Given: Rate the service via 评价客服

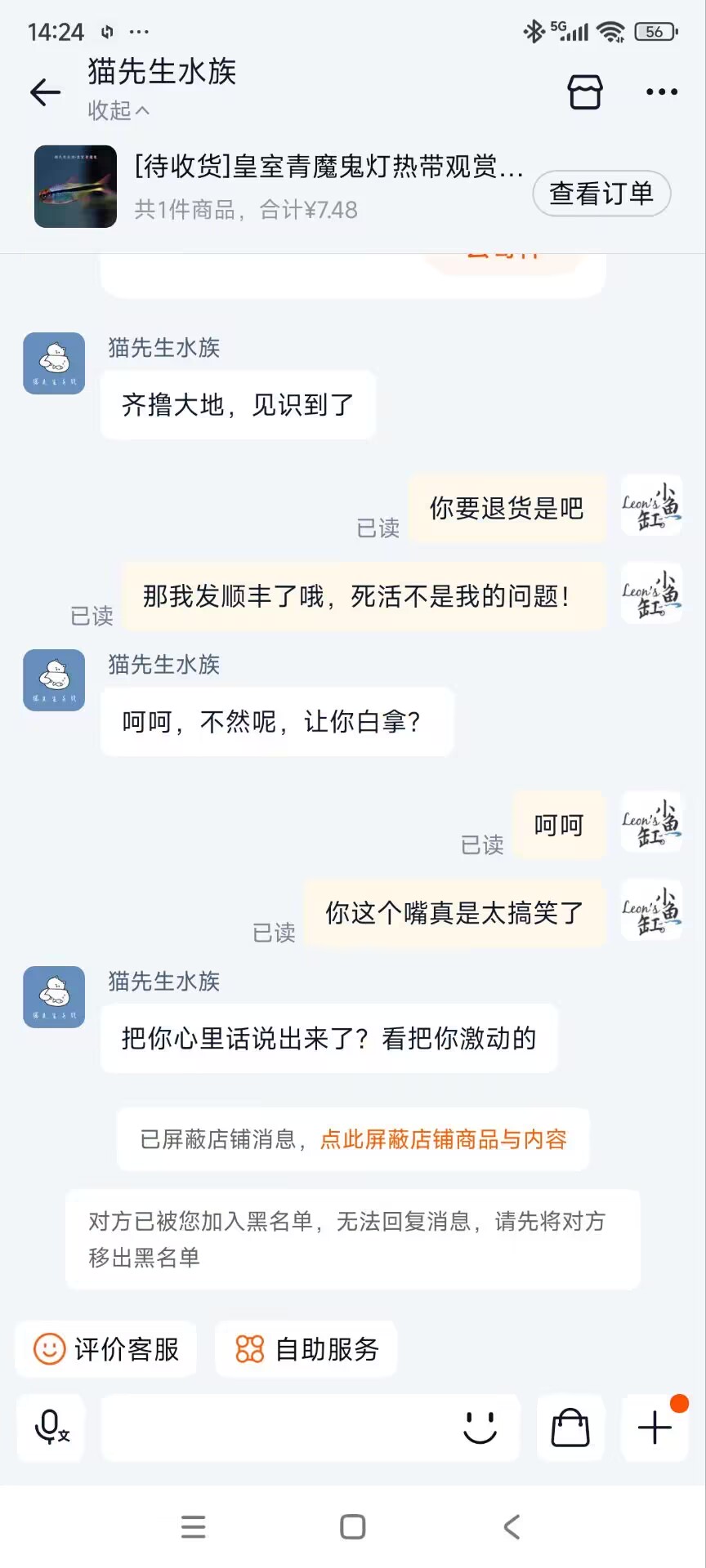Looking at the screenshot, I should click(106, 1349).
